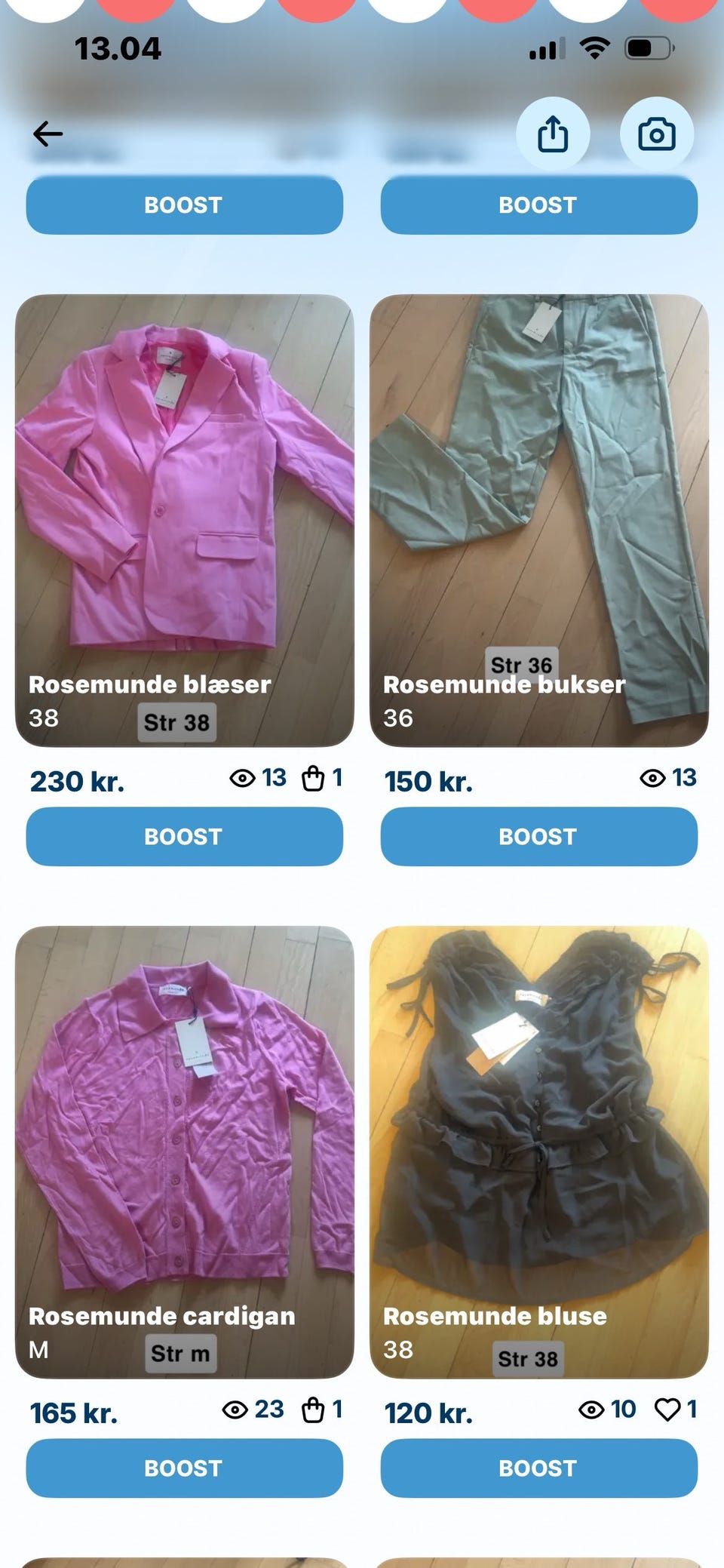Boost the Rosemunde blæser listing

183,836
